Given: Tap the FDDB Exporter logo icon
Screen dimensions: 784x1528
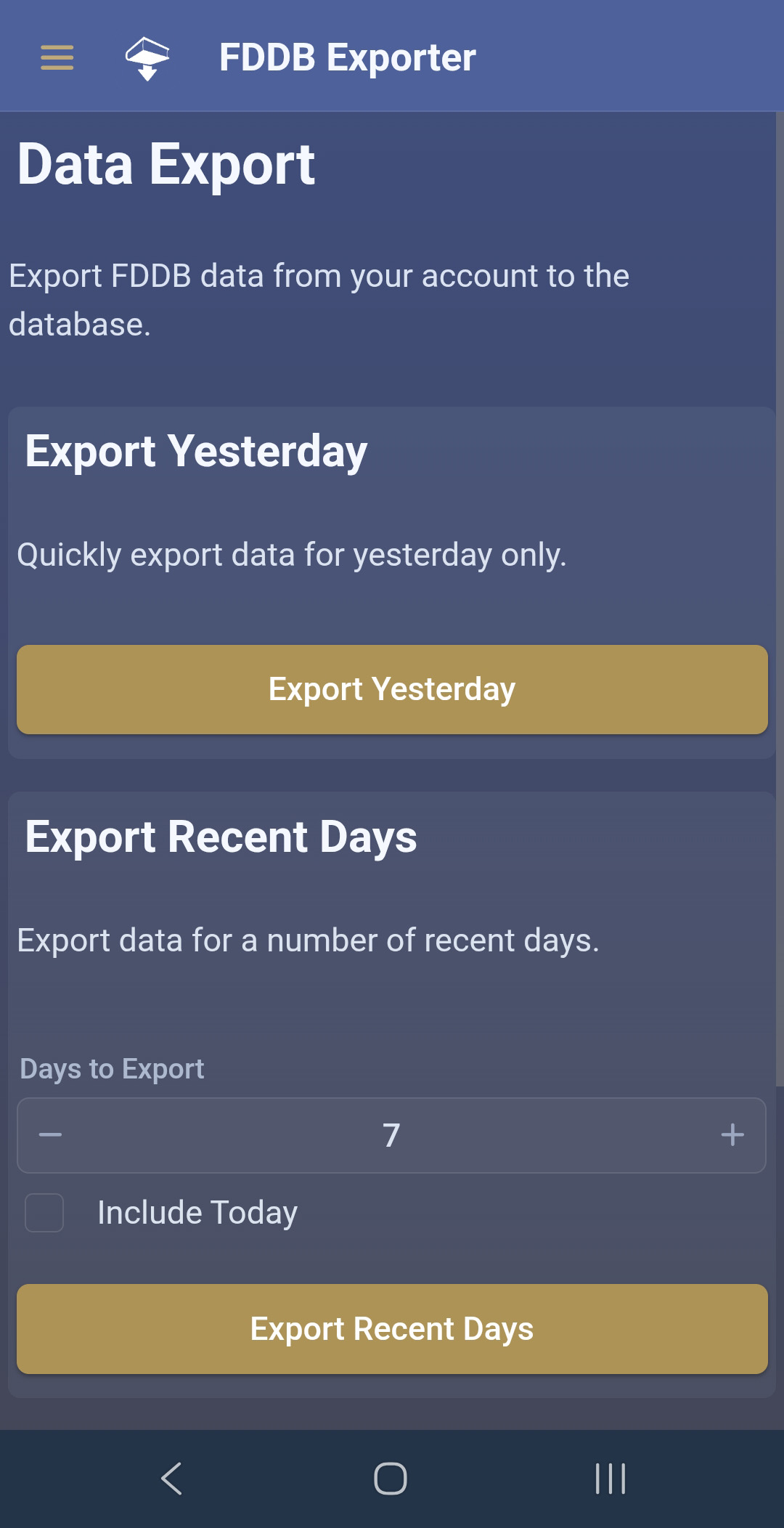Looking at the screenshot, I should tap(147, 58).
